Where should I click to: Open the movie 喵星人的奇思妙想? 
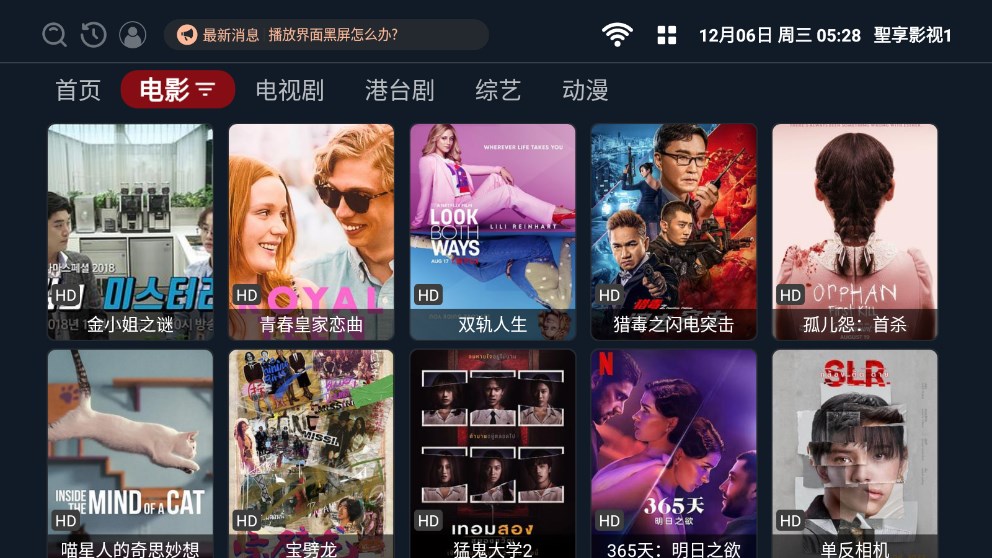coord(130,453)
